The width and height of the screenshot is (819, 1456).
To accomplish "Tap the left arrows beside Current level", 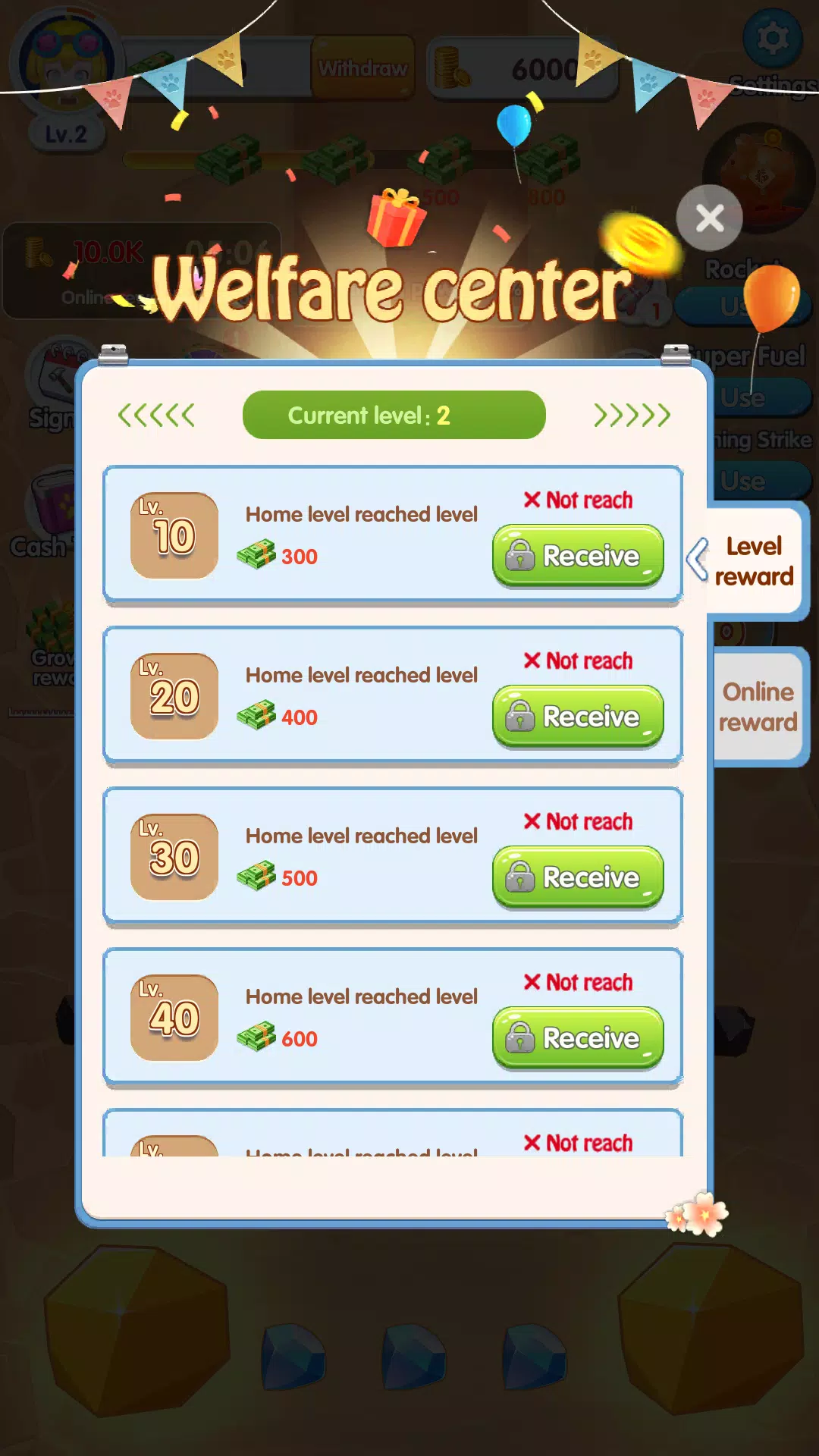I will click(156, 415).
